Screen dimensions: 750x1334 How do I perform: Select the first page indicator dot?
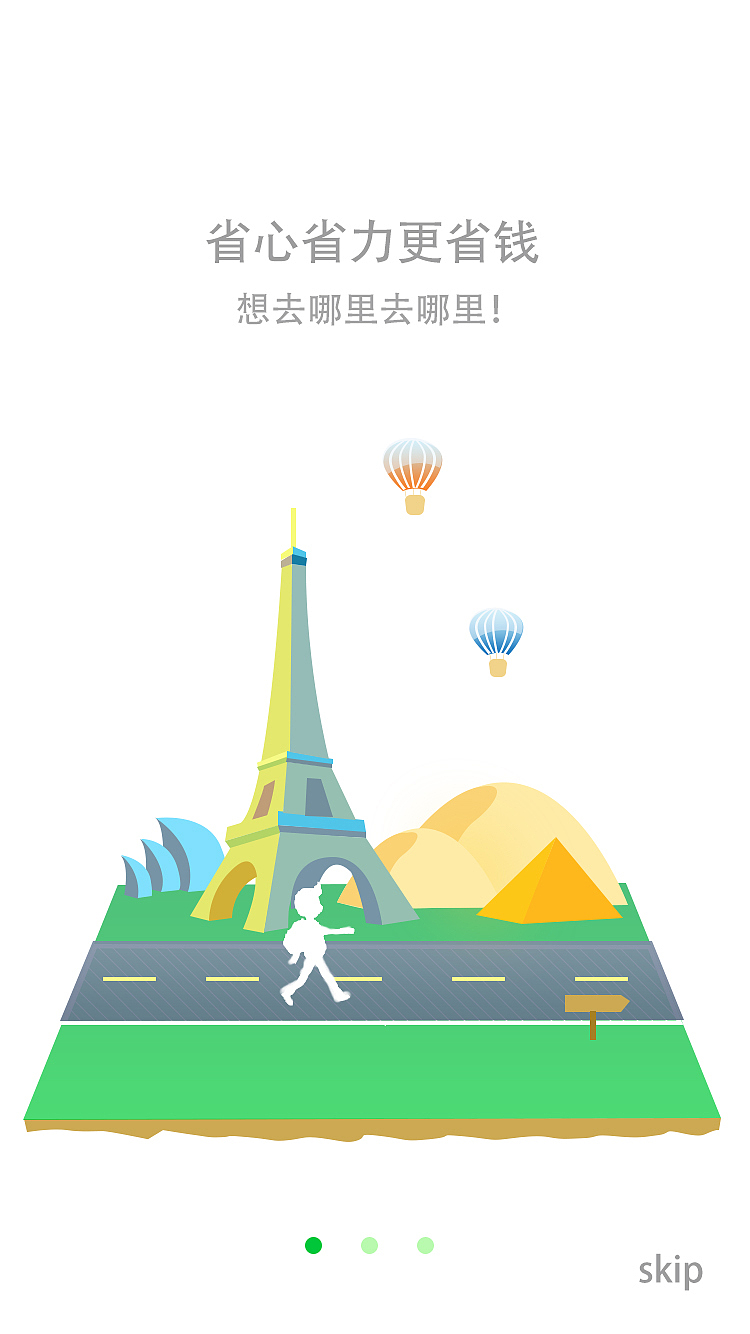[313, 1245]
